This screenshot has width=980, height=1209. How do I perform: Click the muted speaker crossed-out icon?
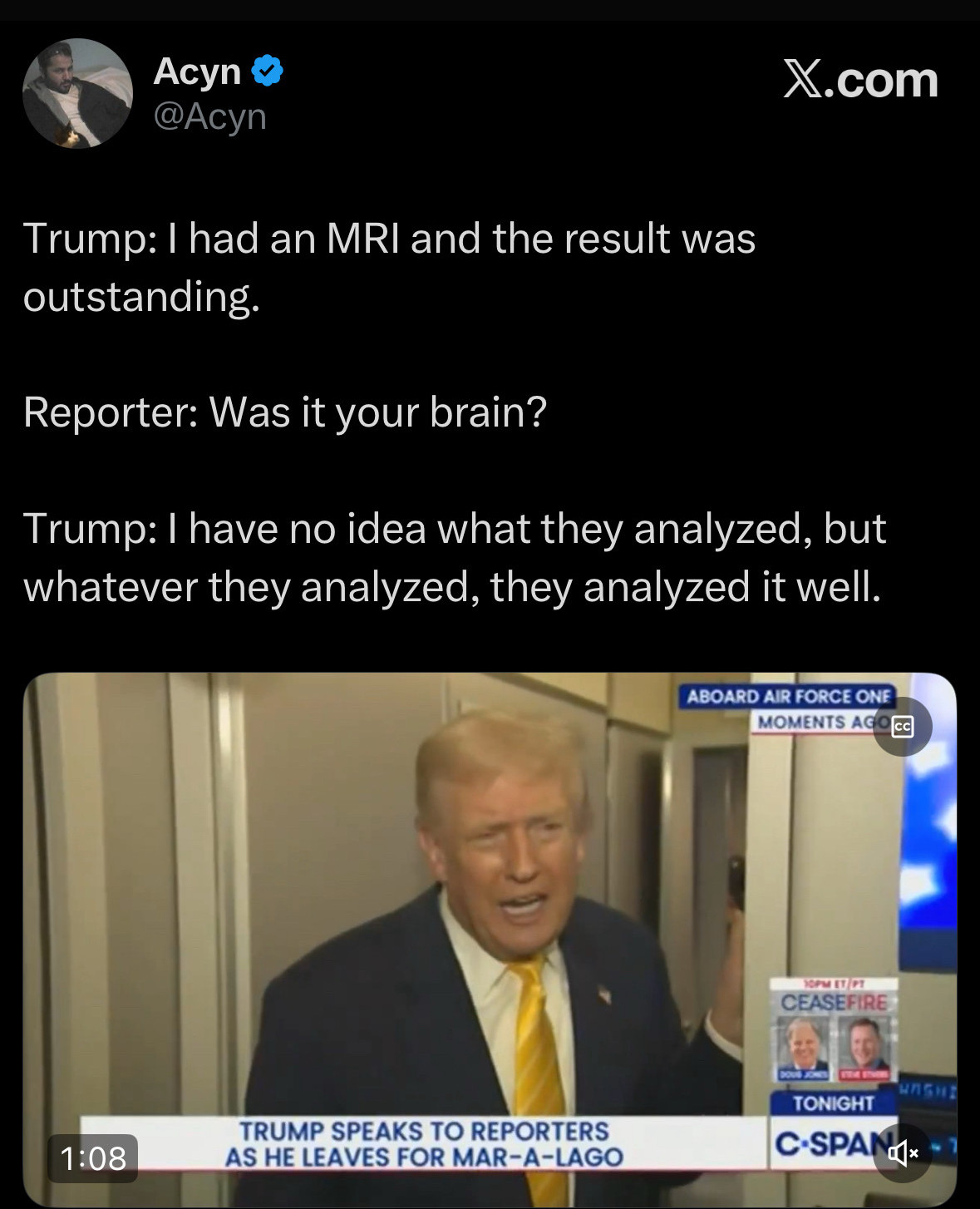900,1154
